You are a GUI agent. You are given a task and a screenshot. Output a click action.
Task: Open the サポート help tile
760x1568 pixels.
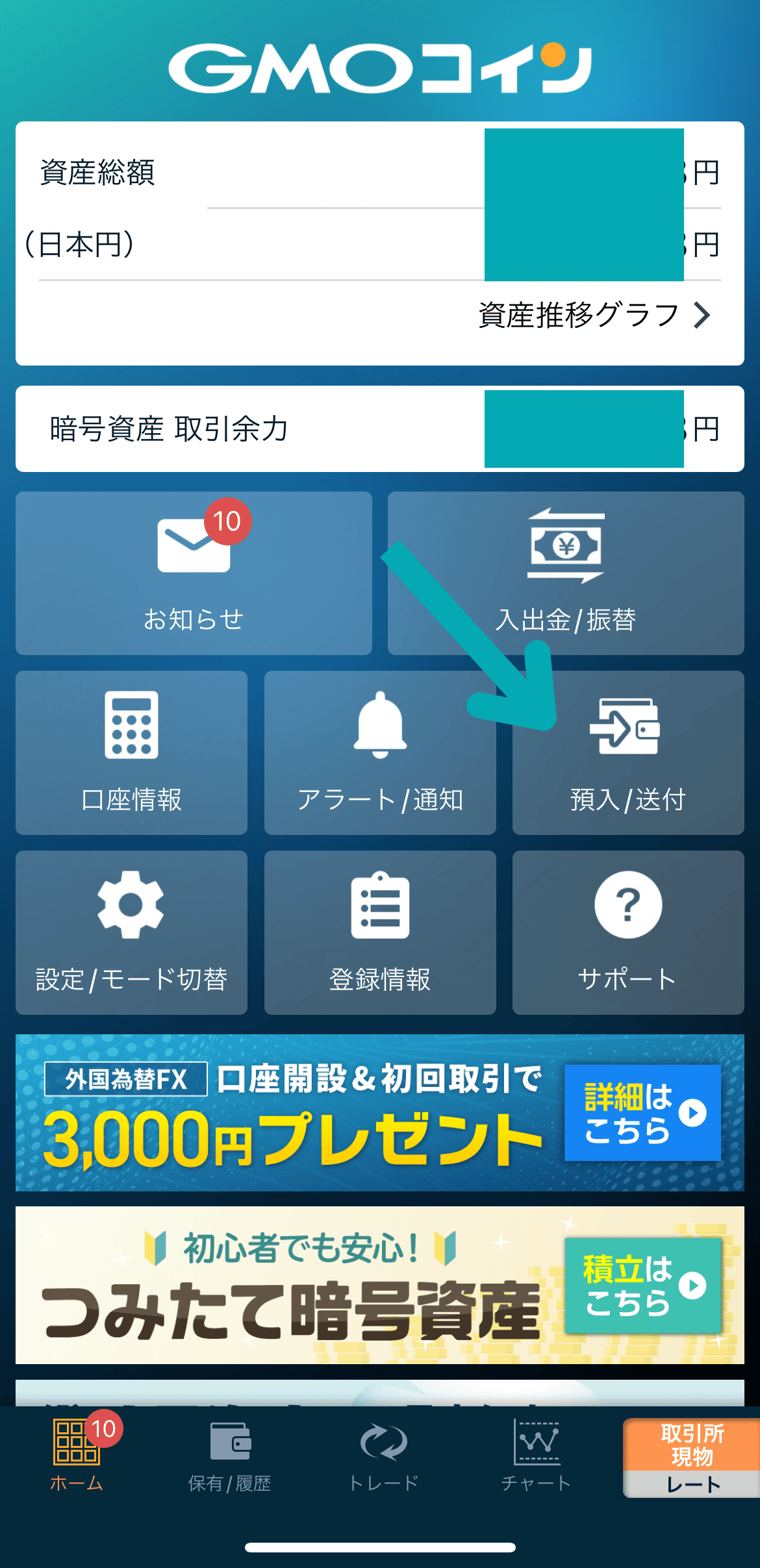tap(628, 932)
